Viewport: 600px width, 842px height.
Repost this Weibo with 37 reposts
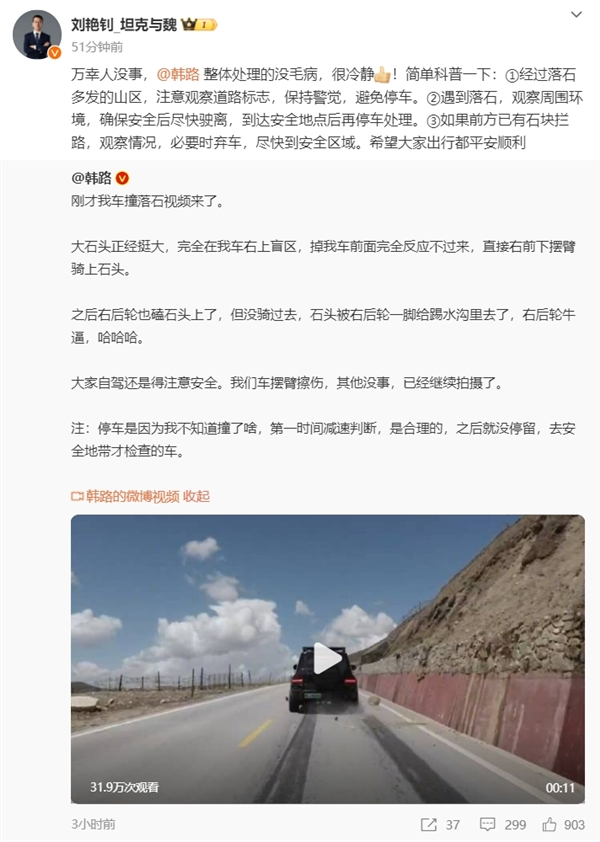(x=440, y=825)
